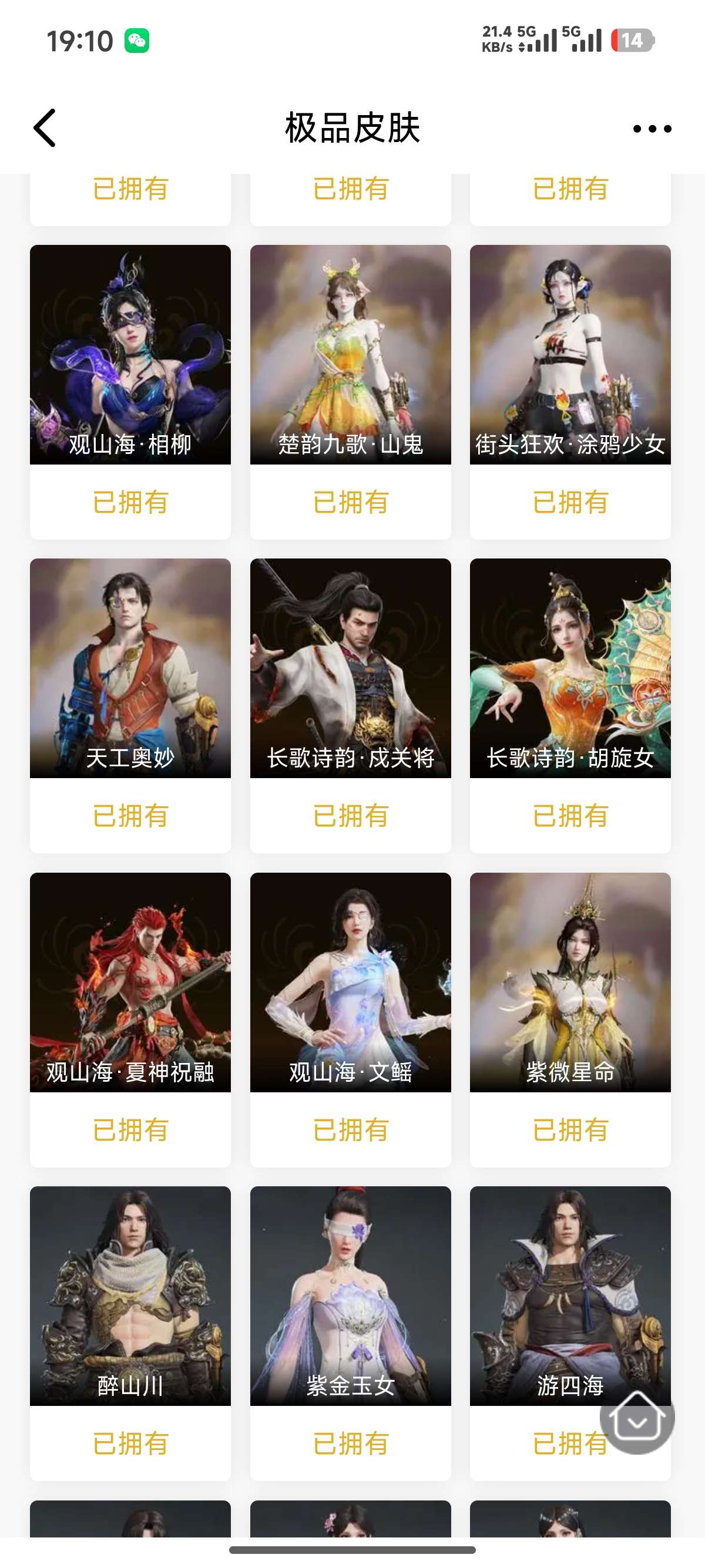Select the 街头狂欢·涂鸦少女 skin tile
This screenshot has width=705, height=1568.
(570, 354)
